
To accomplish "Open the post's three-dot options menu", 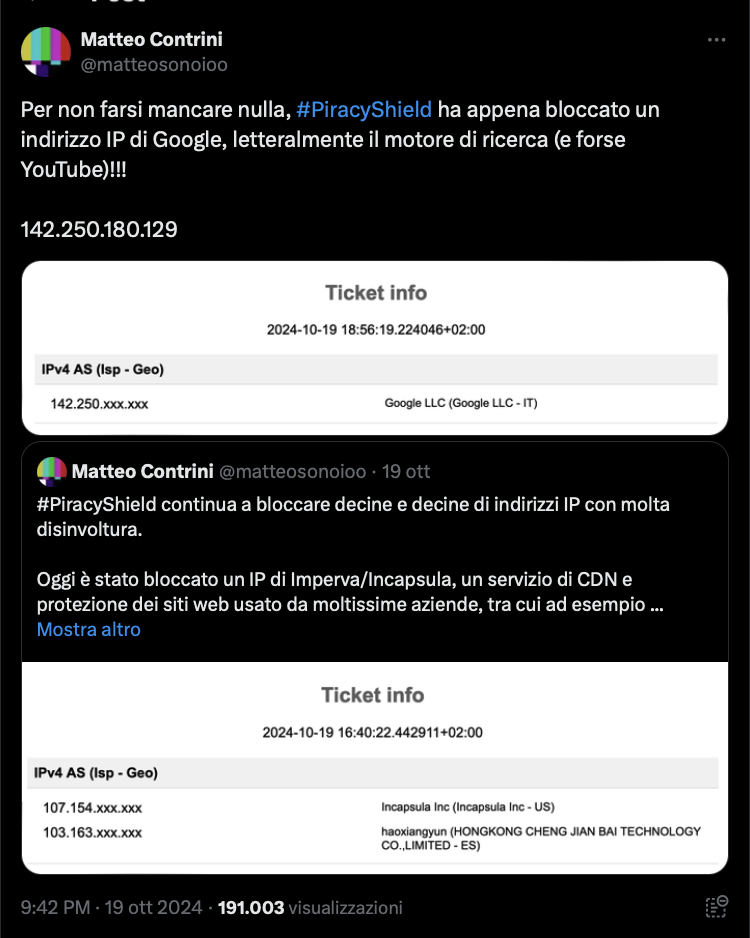I will point(716,39).
